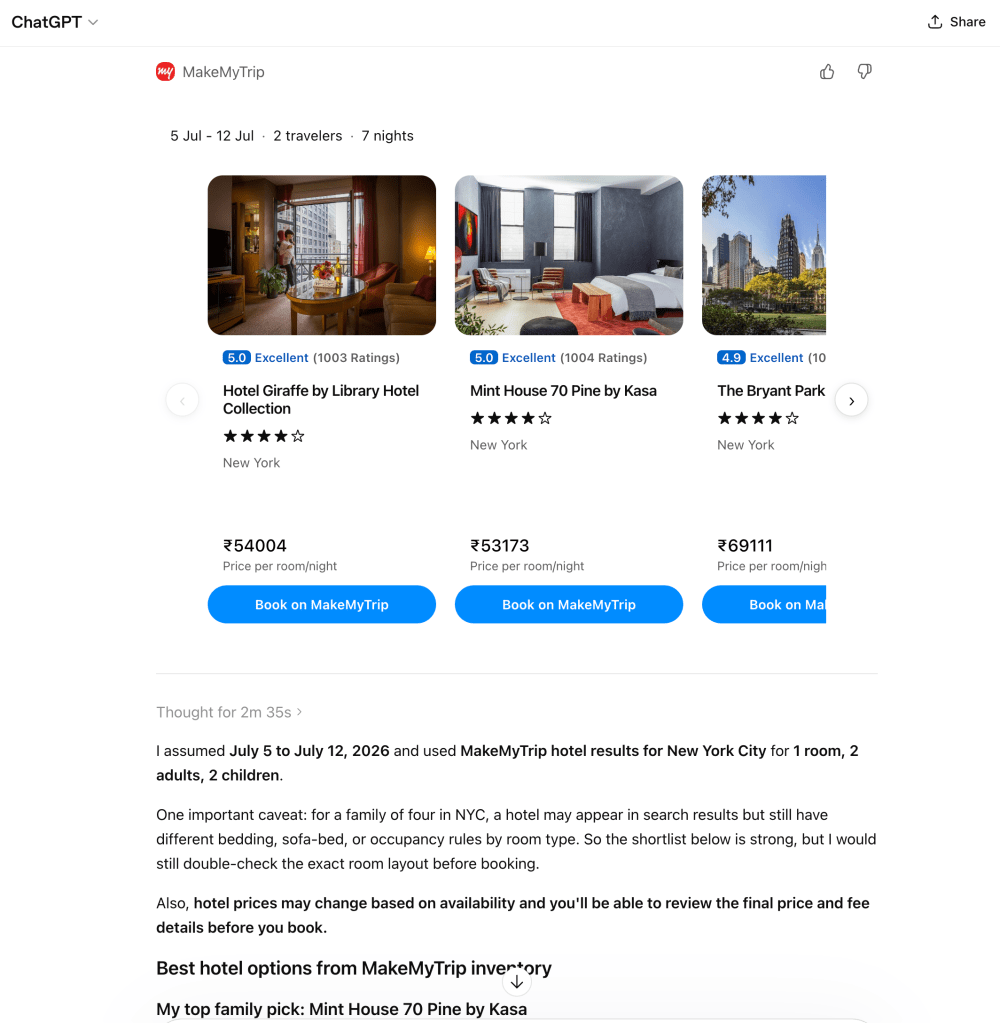Expand the 'Thought for 2m 35s' details
This screenshot has width=1000, height=1023.
229,712
